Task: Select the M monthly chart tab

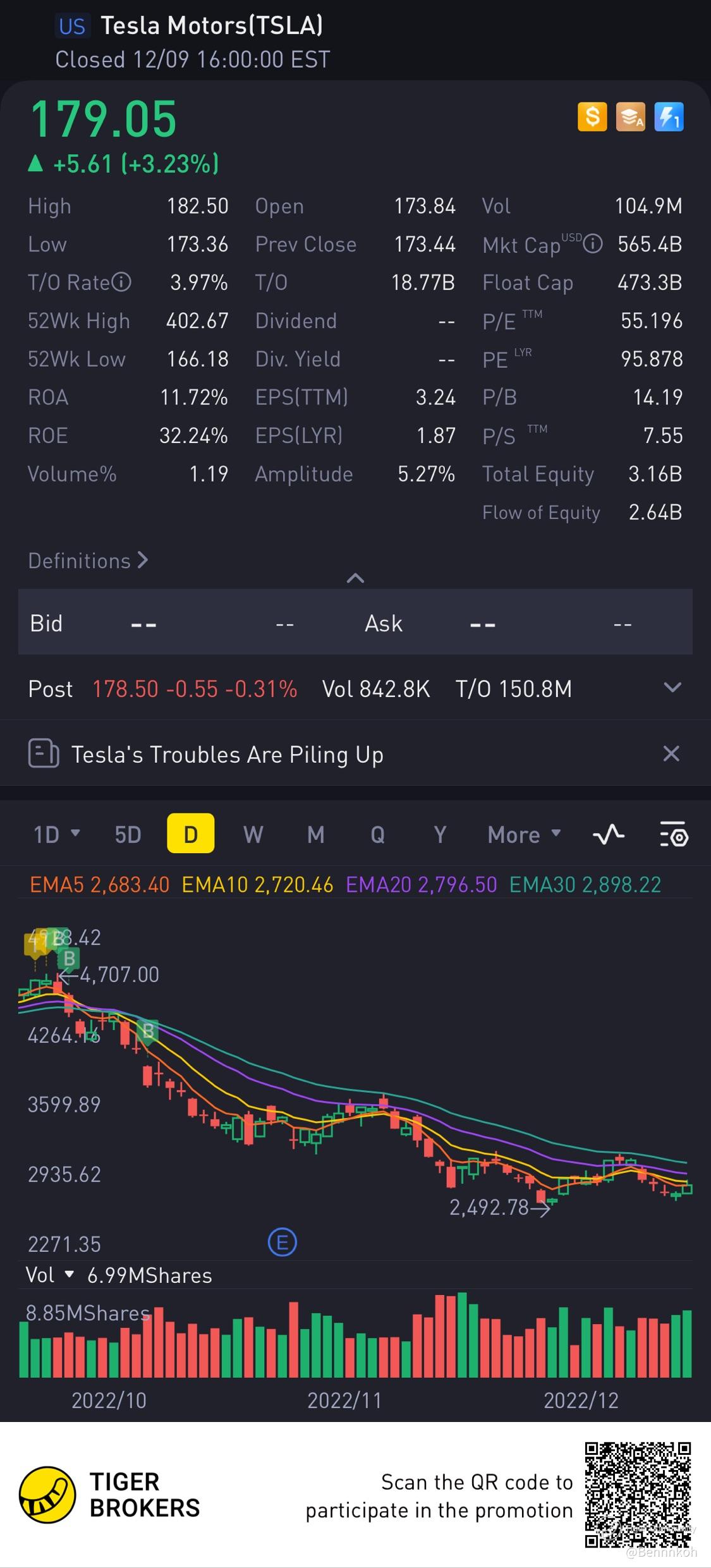Action: tap(315, 834)
